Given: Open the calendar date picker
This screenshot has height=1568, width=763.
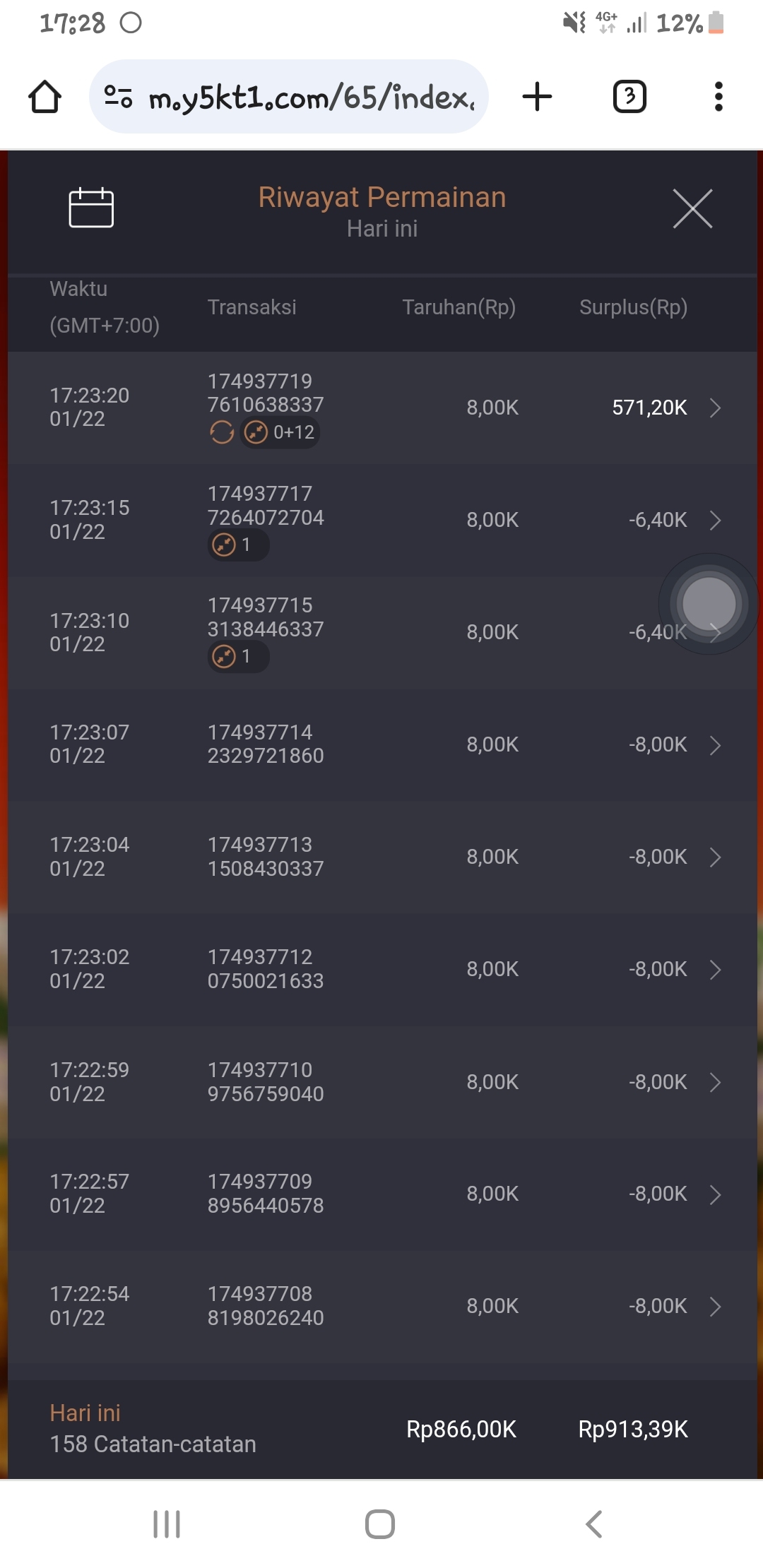Looking at the screenshot, I should point(91,208).
